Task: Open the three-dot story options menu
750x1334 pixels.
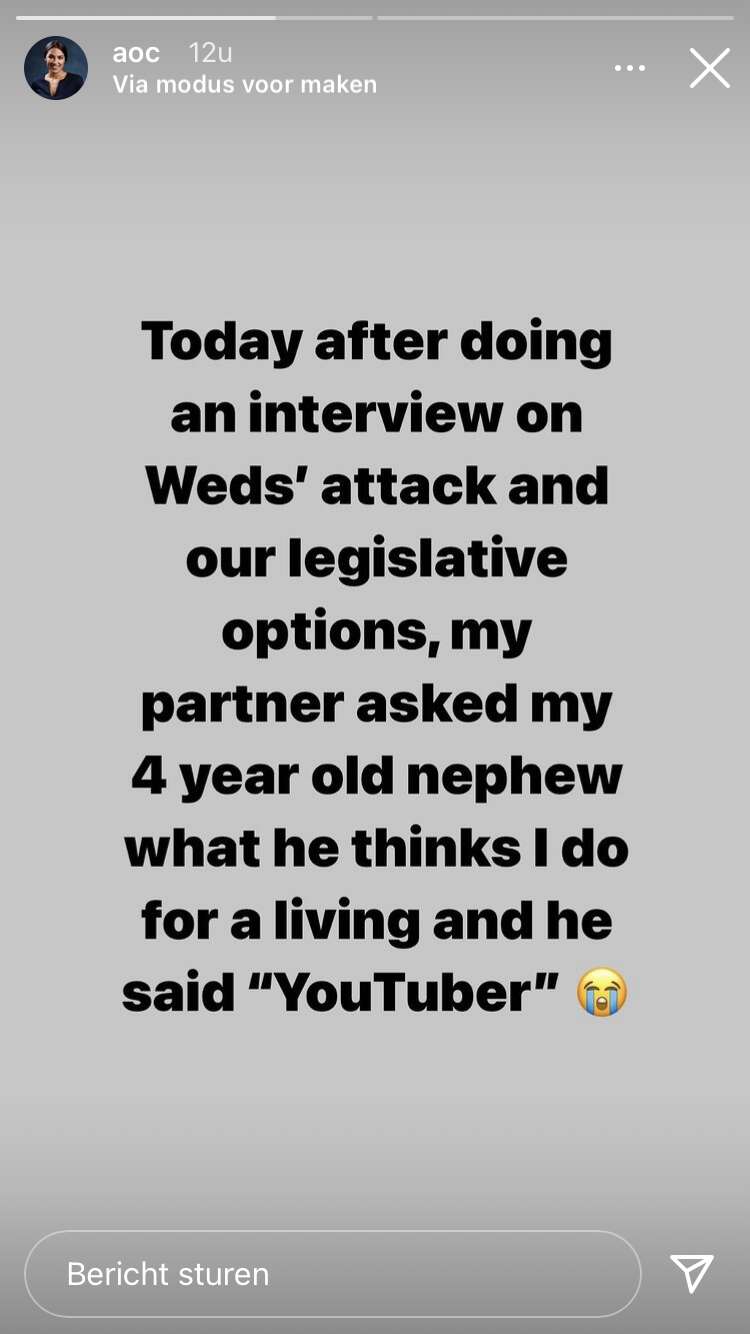Action: click(x=630, y=68)
